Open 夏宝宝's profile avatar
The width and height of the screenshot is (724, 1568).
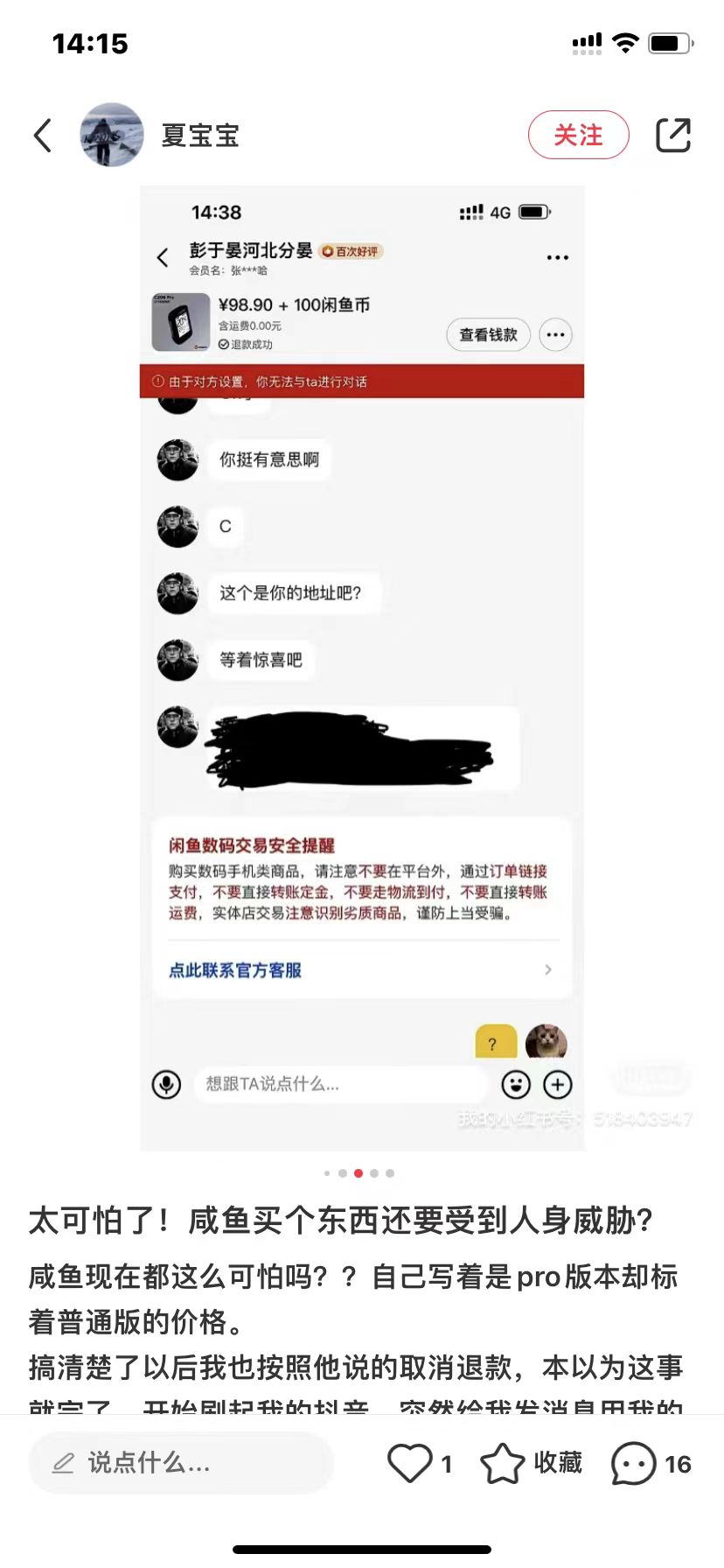click(112, 135)
